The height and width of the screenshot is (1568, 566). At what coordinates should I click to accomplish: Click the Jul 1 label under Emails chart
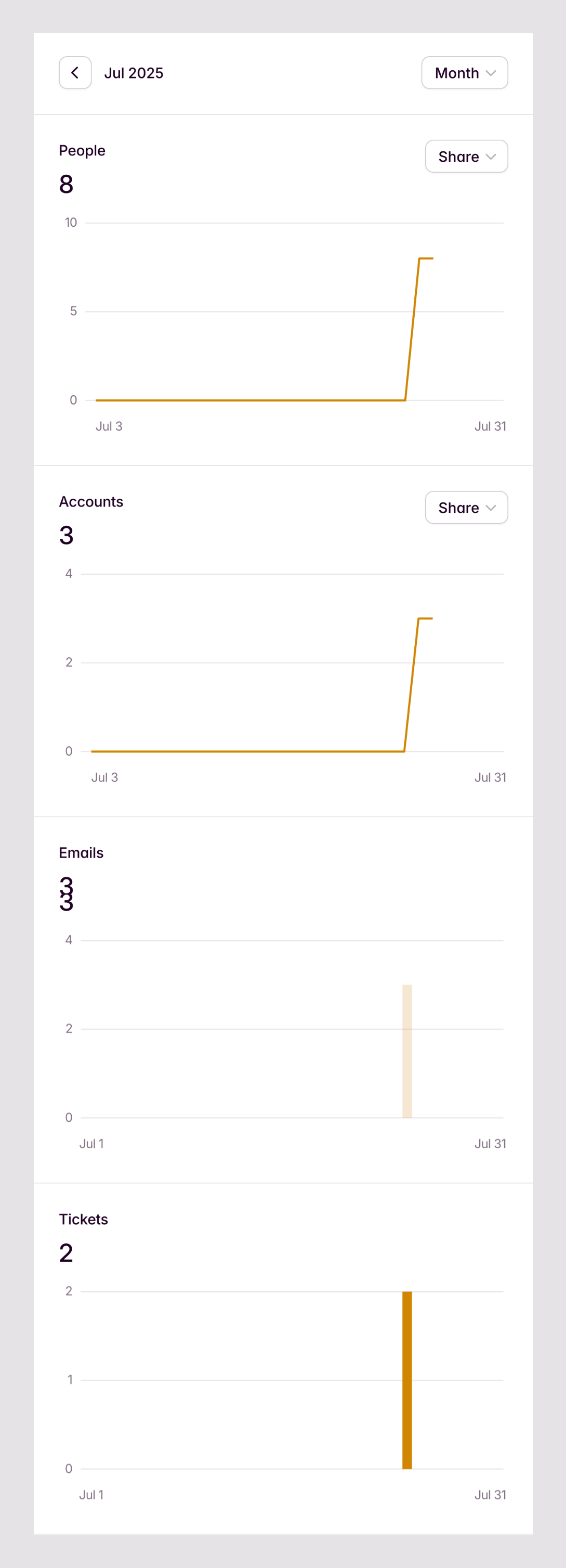coord(91,1144)
